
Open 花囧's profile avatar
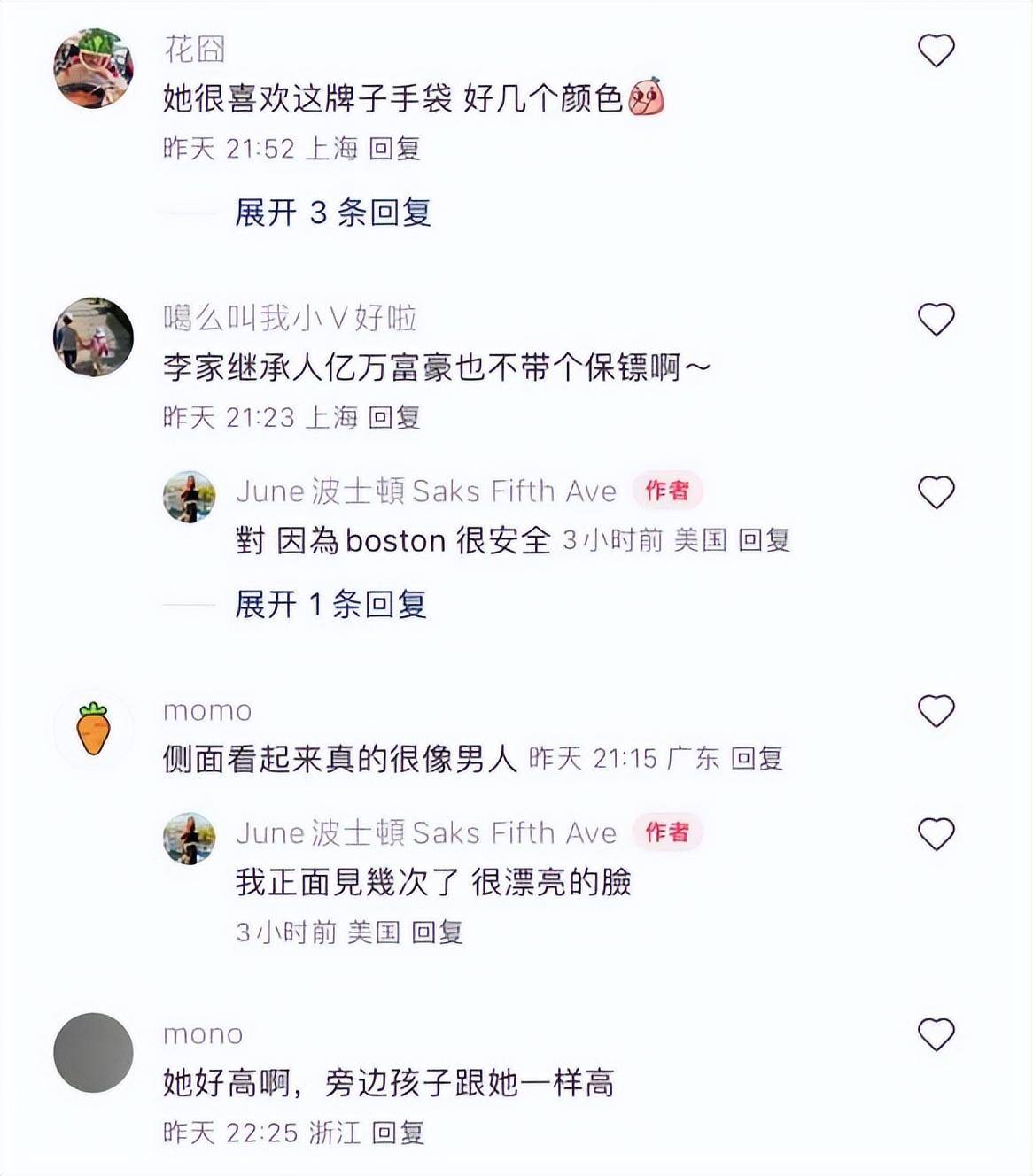tap(93, 68)
